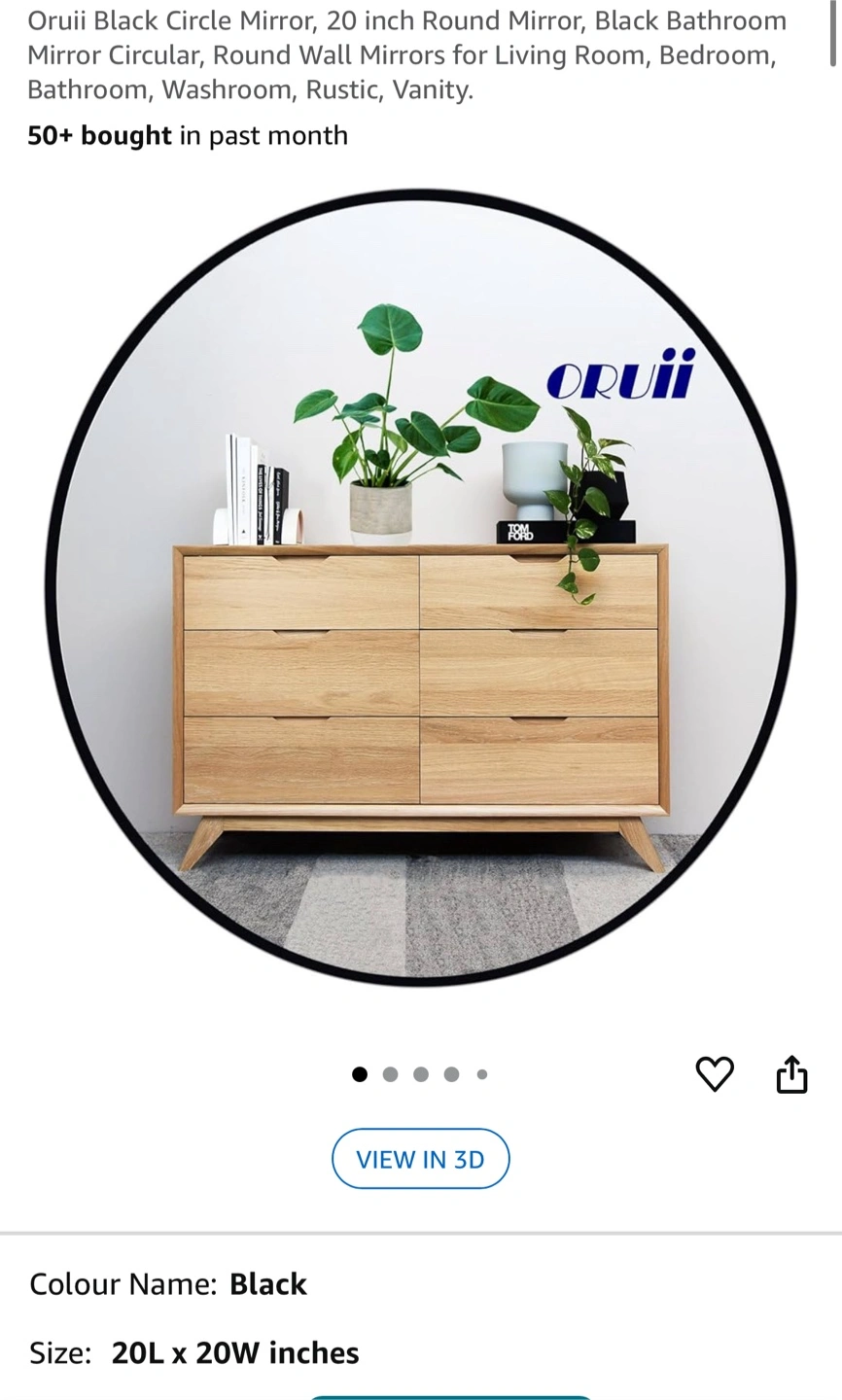Jump to the second image dot
Image resolution: width=842 pixels, height=1400 pixels.
pyautogui.click(x=390, y=1074)
